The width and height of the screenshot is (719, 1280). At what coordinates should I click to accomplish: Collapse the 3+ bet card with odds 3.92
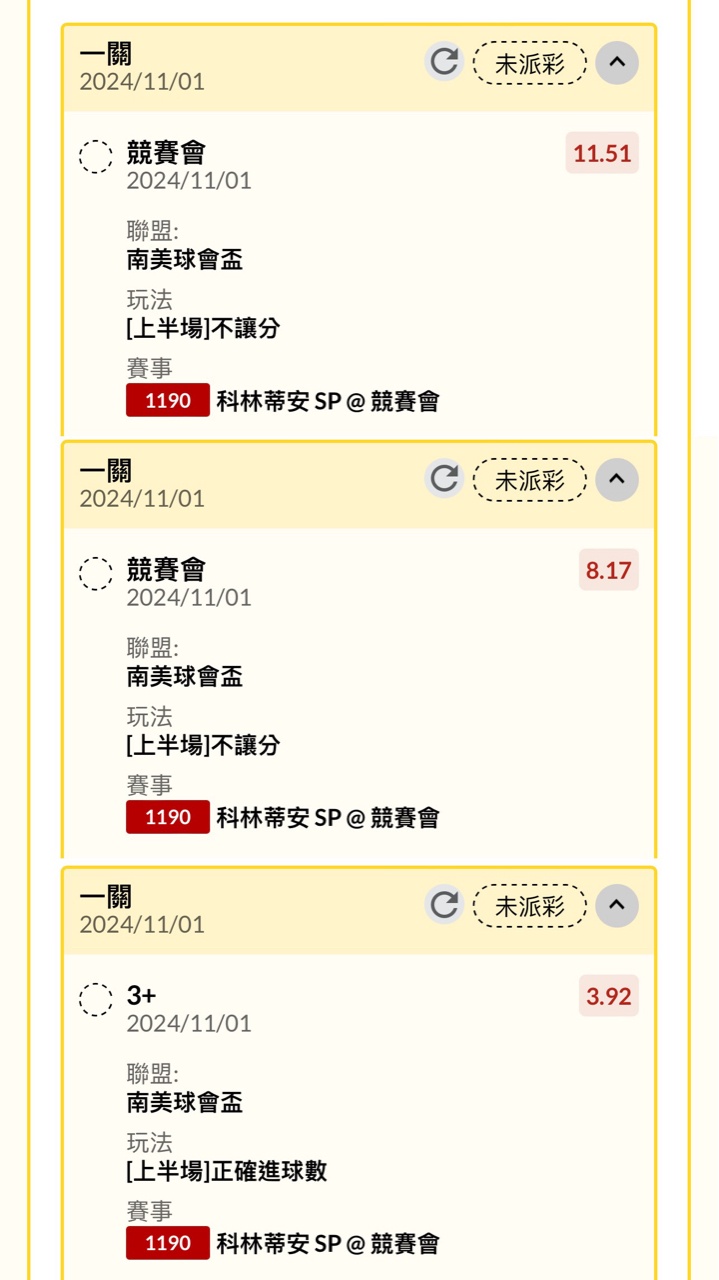pyautogui.click(x=617, y=905)
